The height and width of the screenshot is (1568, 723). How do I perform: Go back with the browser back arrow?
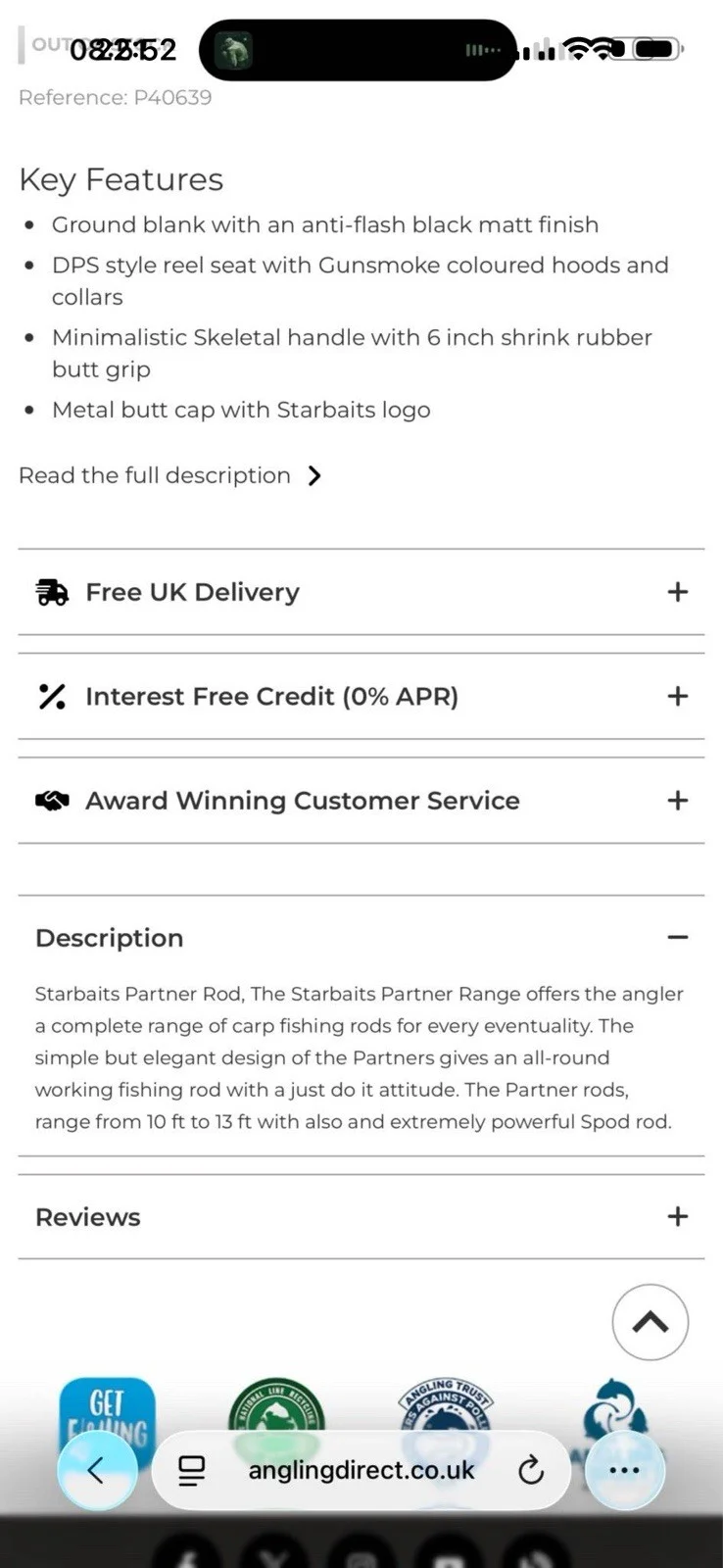(x=96, y=1470)
